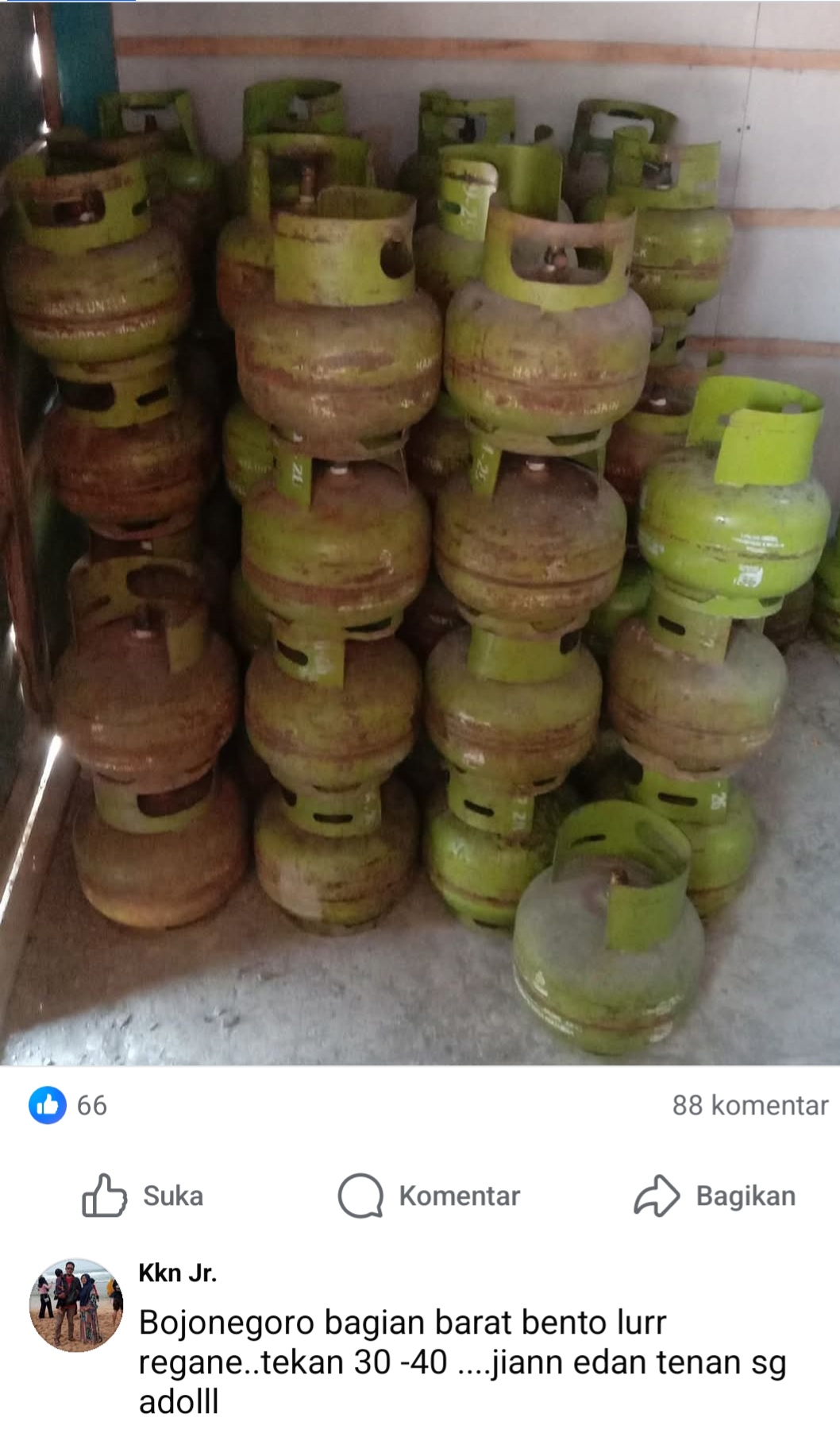840x1433 pixels.
Task: View the 66 reactions list
Action: 68,1105
